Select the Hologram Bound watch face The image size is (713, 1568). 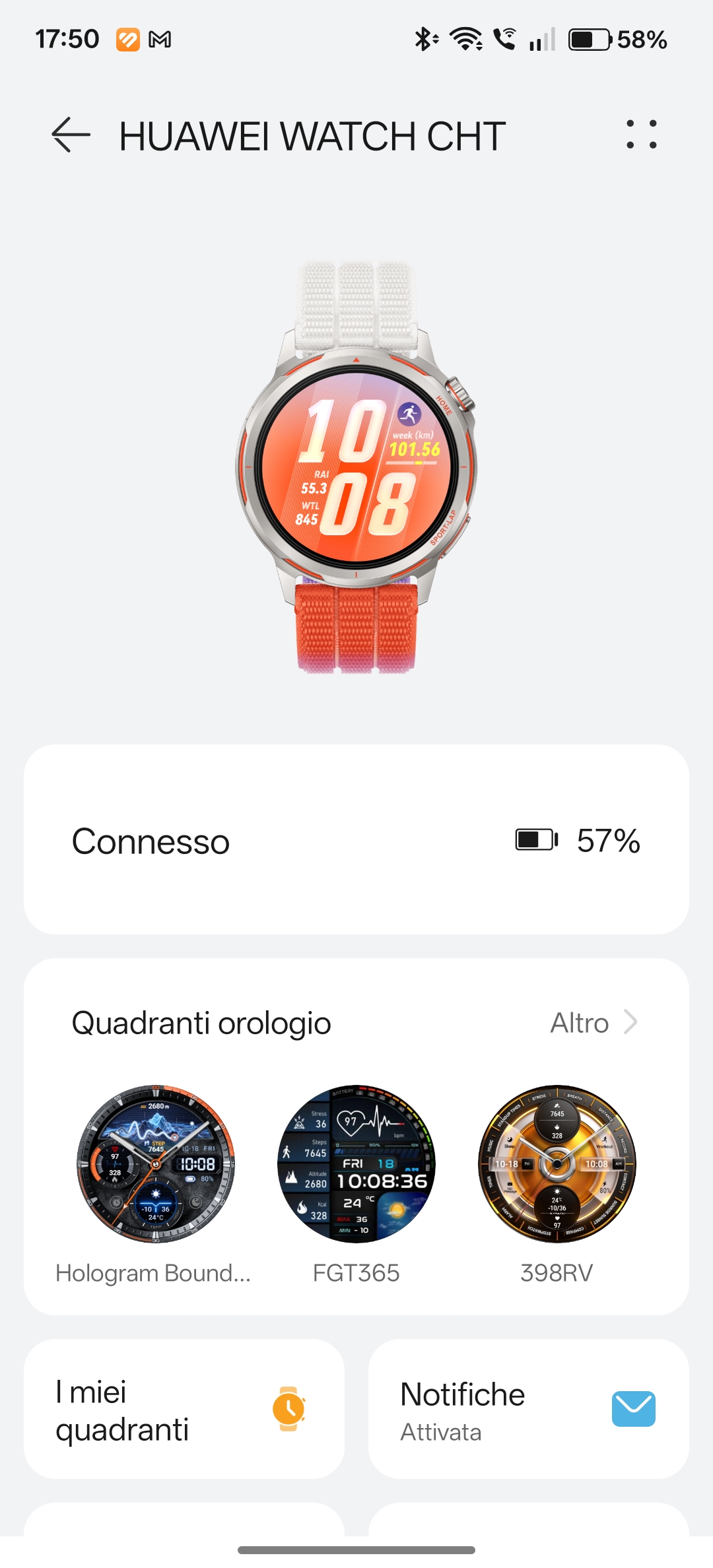coord(156,1164)
